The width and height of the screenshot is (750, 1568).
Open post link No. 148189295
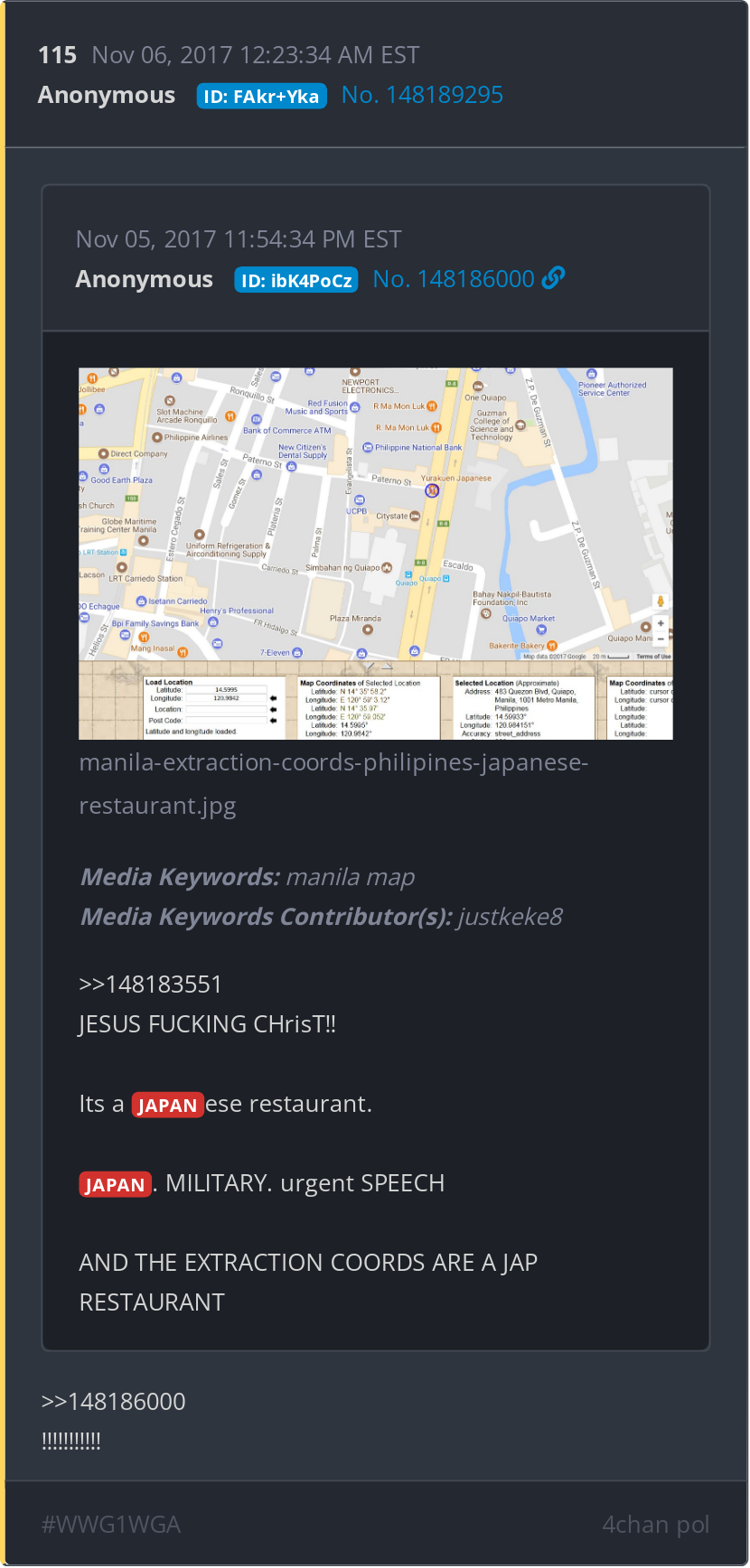click(x=422, y=95)
